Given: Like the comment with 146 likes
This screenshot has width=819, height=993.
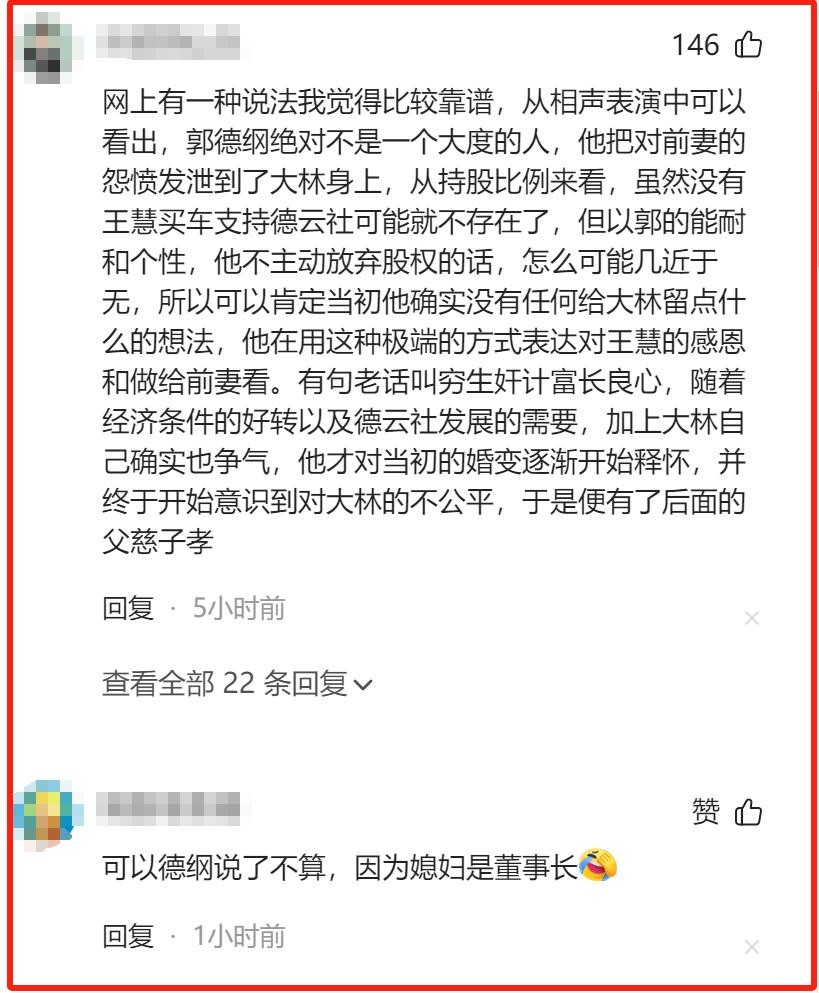Looking at the screenshot, I should coord(748,45).
